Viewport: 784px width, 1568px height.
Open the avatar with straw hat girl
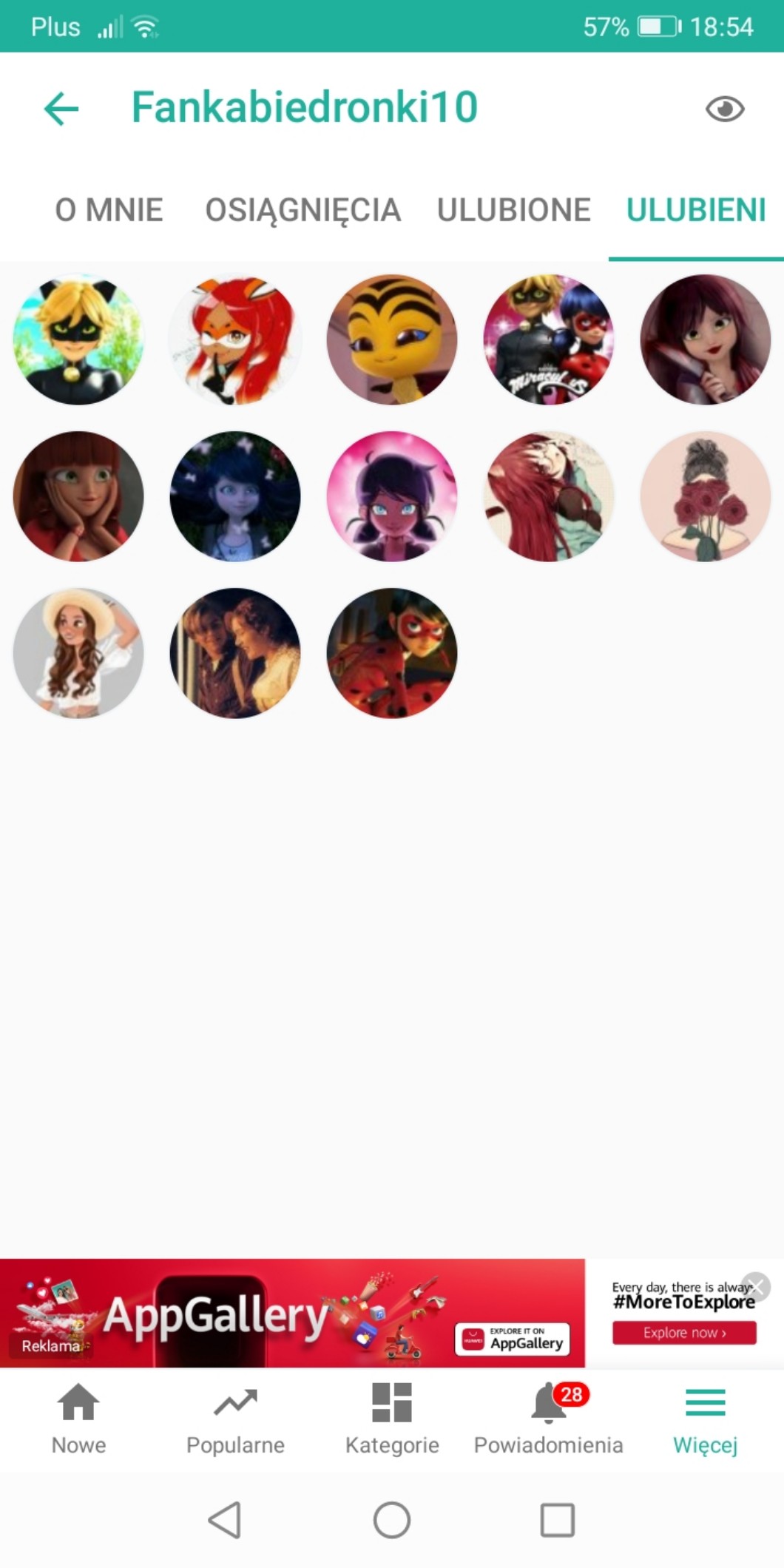[78, 653]
